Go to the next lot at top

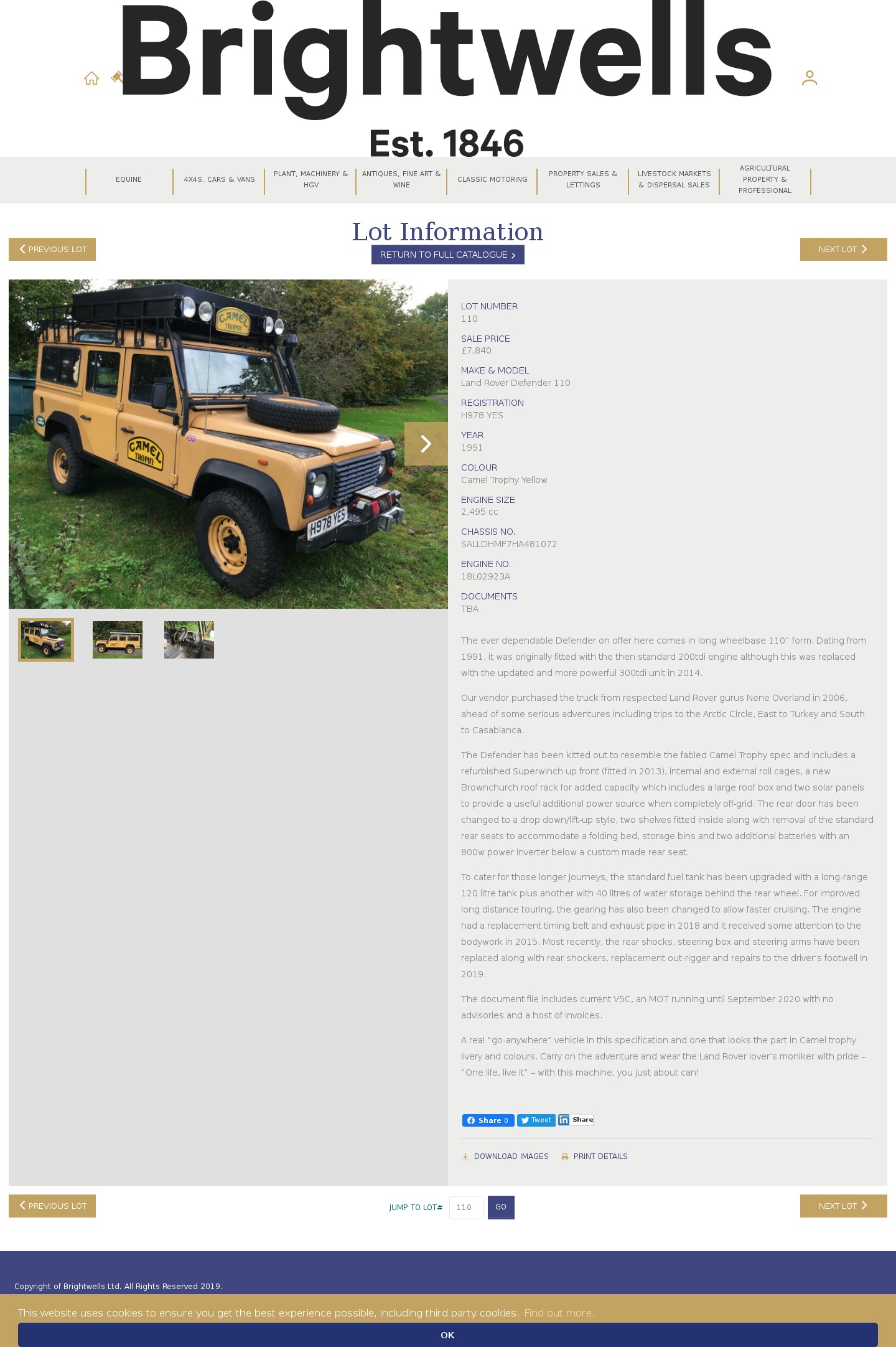click(843, 249)
